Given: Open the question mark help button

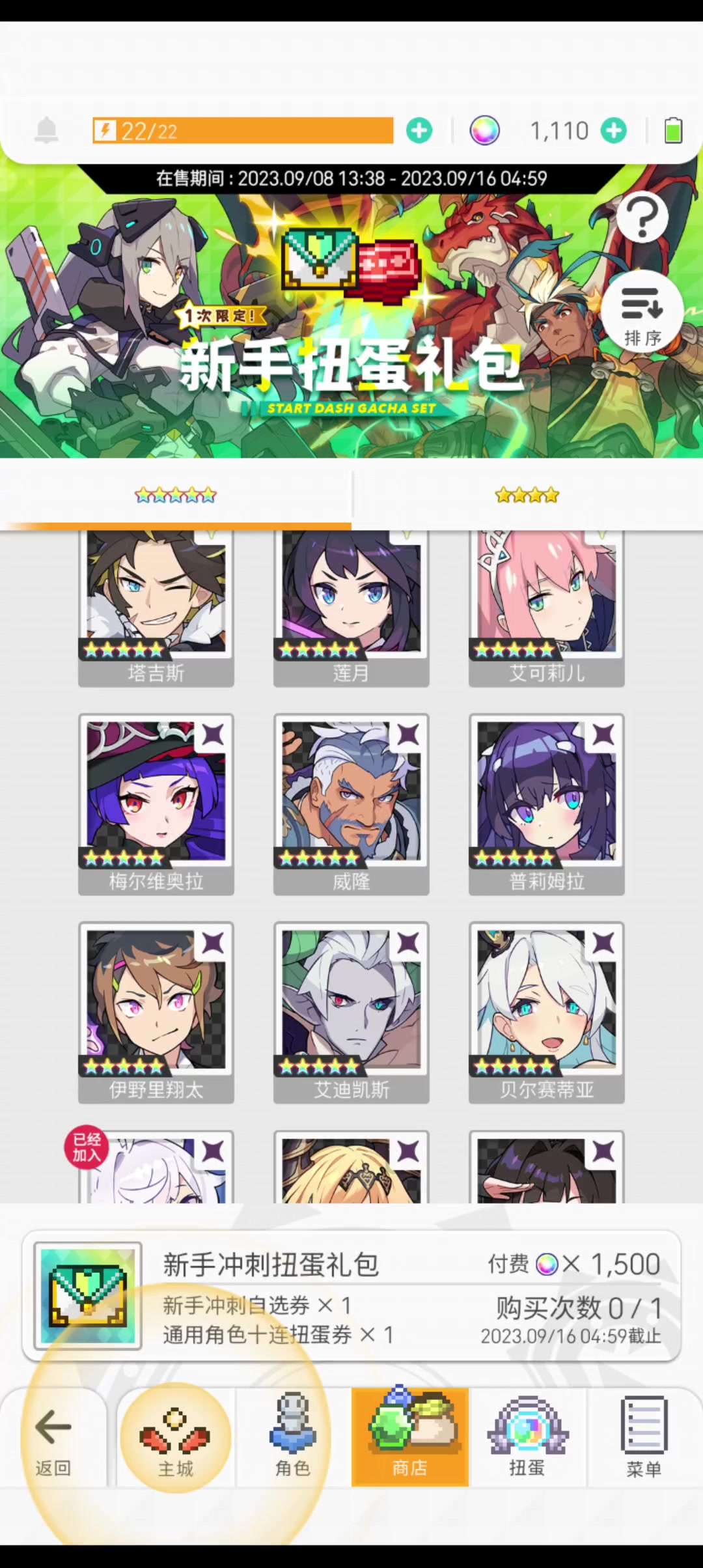Looking at the screenshot, I should (642, 217).
